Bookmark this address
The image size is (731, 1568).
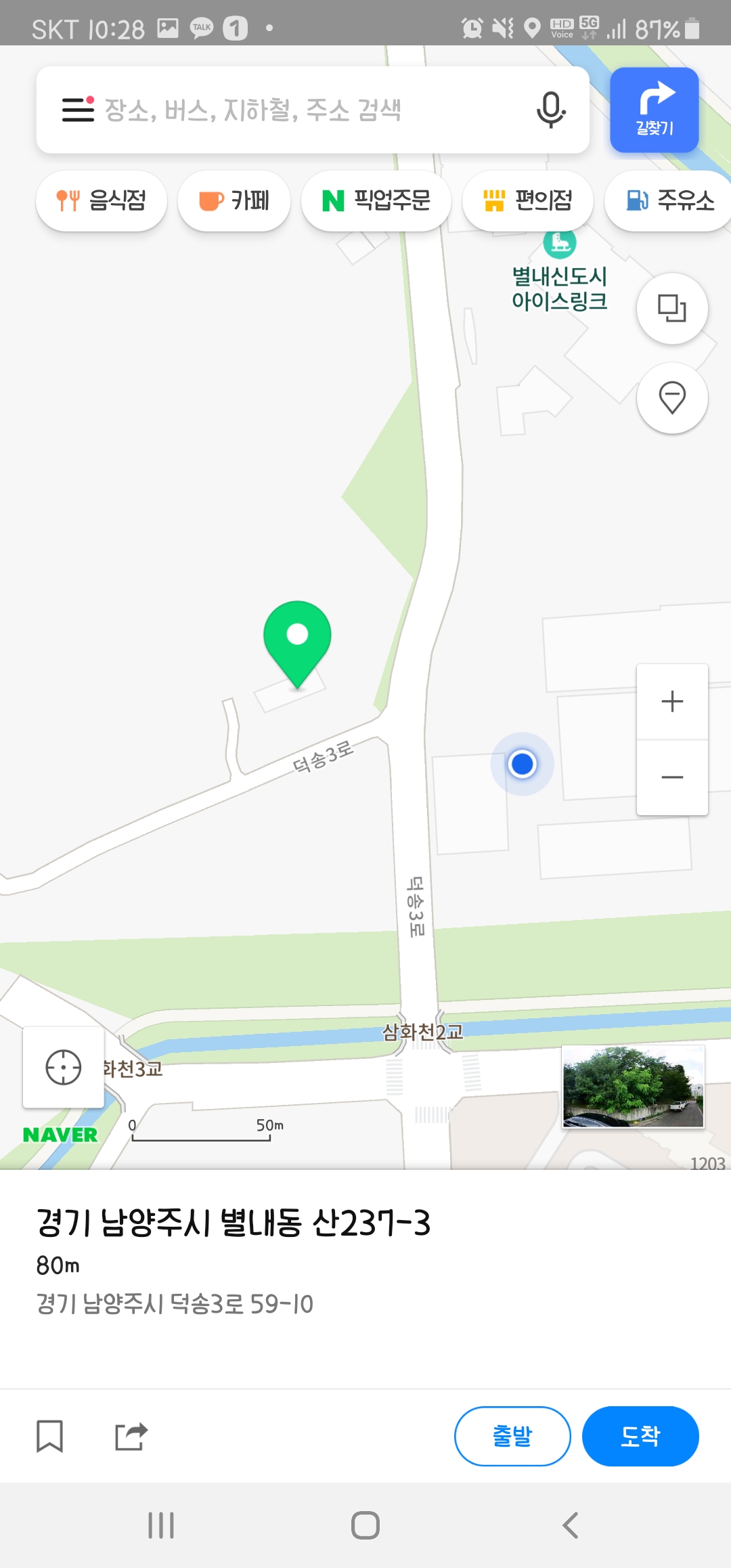tap(49, 1436)
